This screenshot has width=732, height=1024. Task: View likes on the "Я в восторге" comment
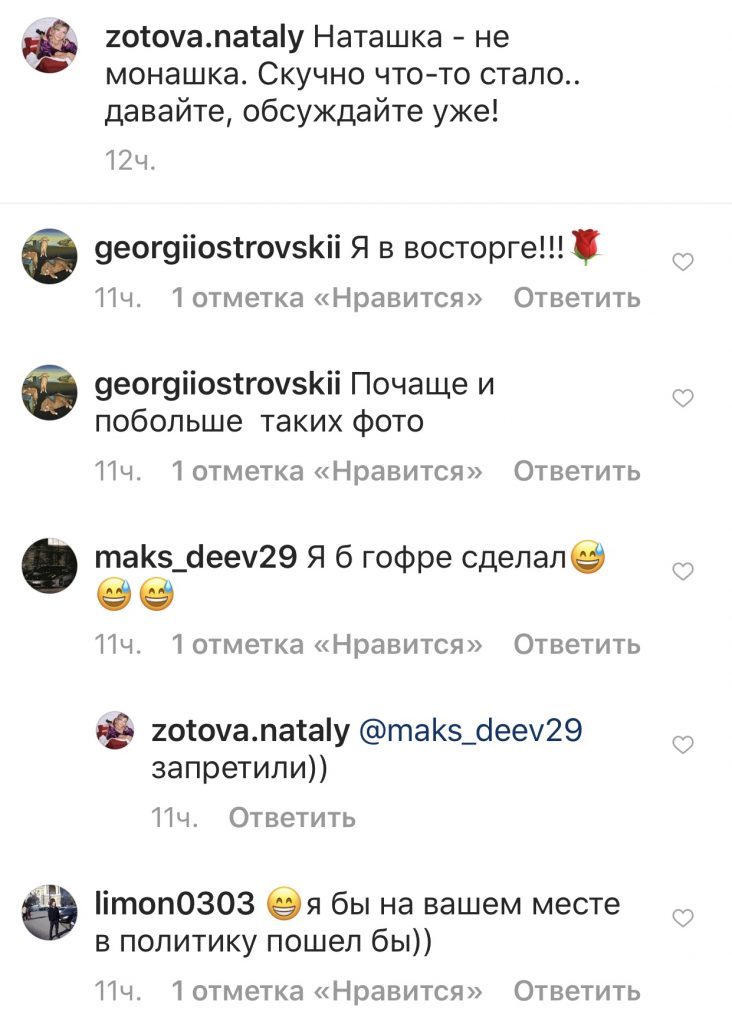(x=326, y=298)
